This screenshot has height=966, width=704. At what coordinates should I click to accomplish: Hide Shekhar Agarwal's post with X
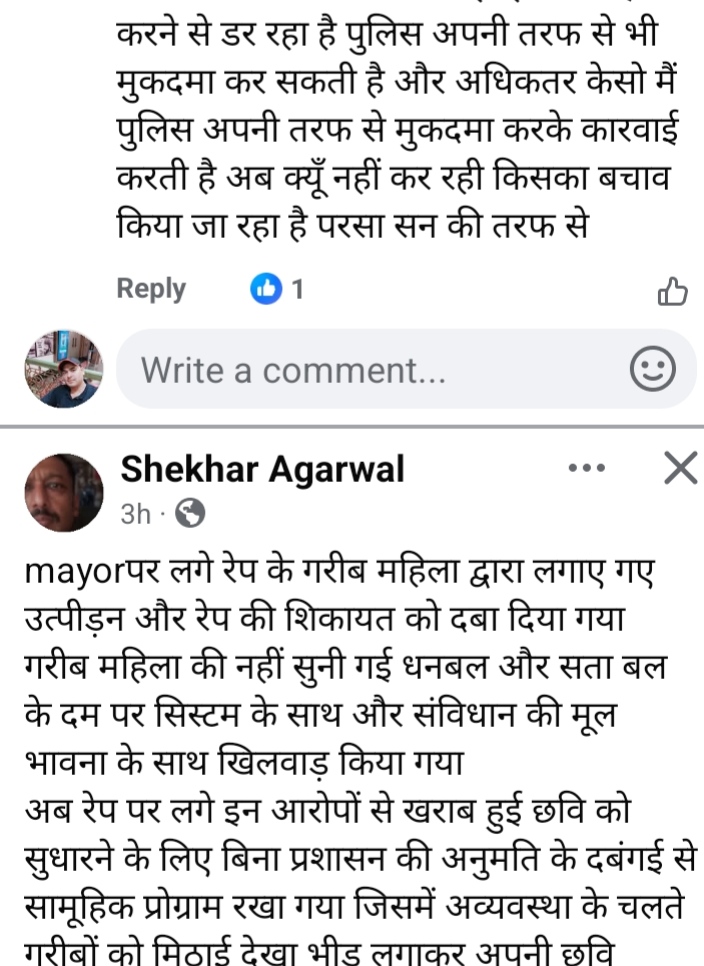pos(681,468)
